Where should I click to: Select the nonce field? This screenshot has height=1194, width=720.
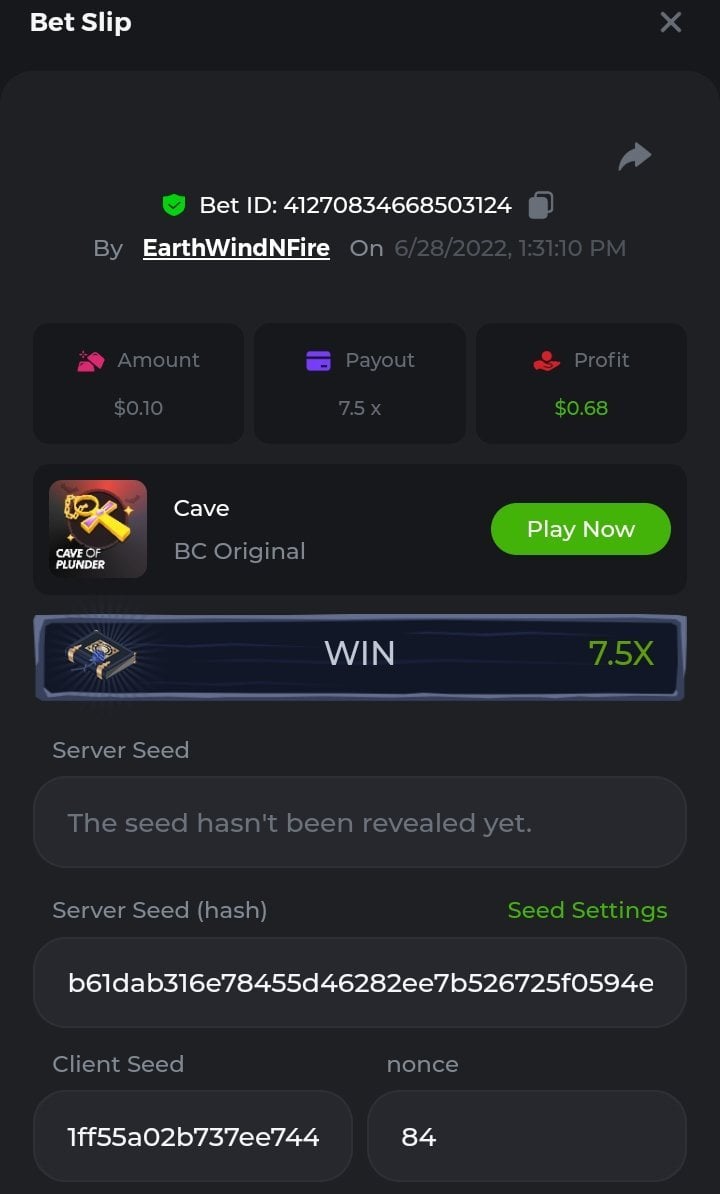(x=526, y=1136)
